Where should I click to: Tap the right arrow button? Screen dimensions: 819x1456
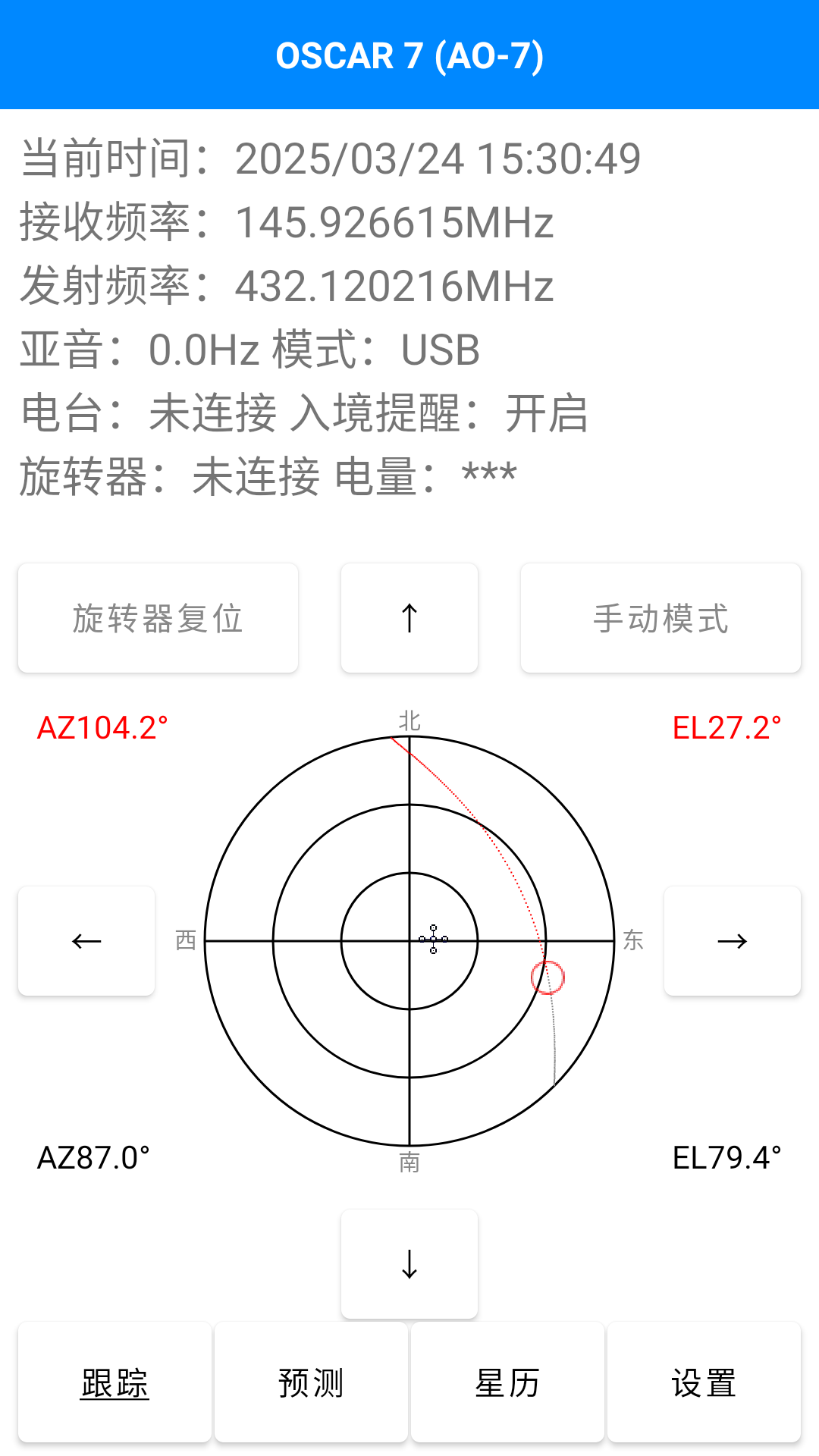coord(733,941)
